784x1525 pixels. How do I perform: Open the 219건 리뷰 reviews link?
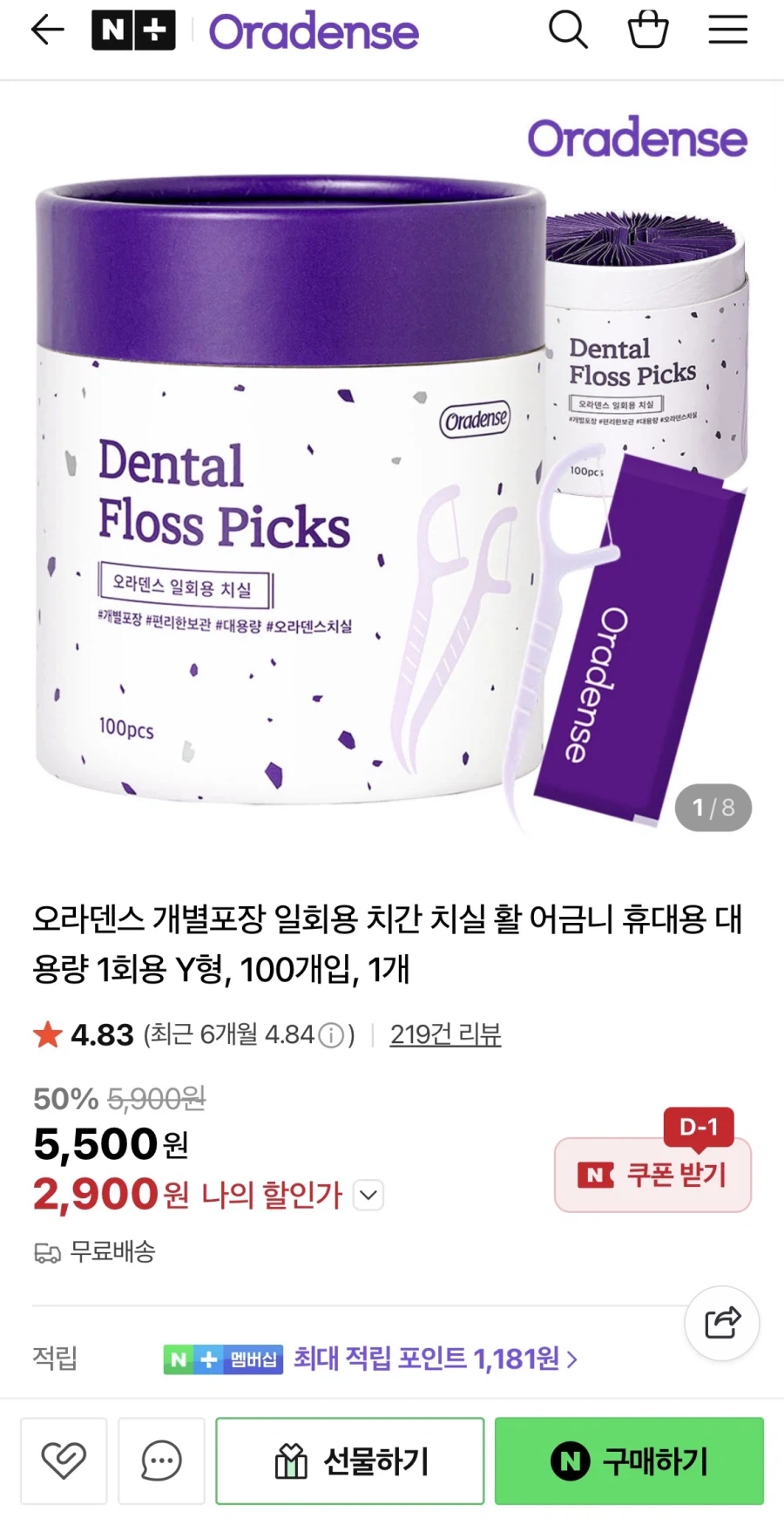pyautogui.click(x=447, y=1034)
